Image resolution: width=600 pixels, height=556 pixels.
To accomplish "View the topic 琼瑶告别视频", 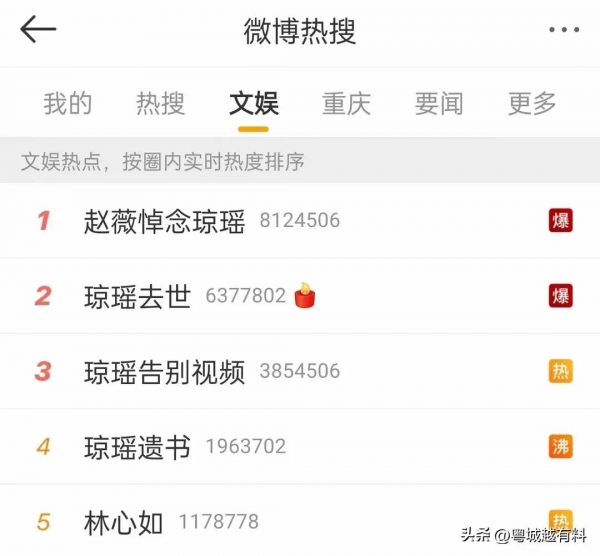I will coord(164,371).
